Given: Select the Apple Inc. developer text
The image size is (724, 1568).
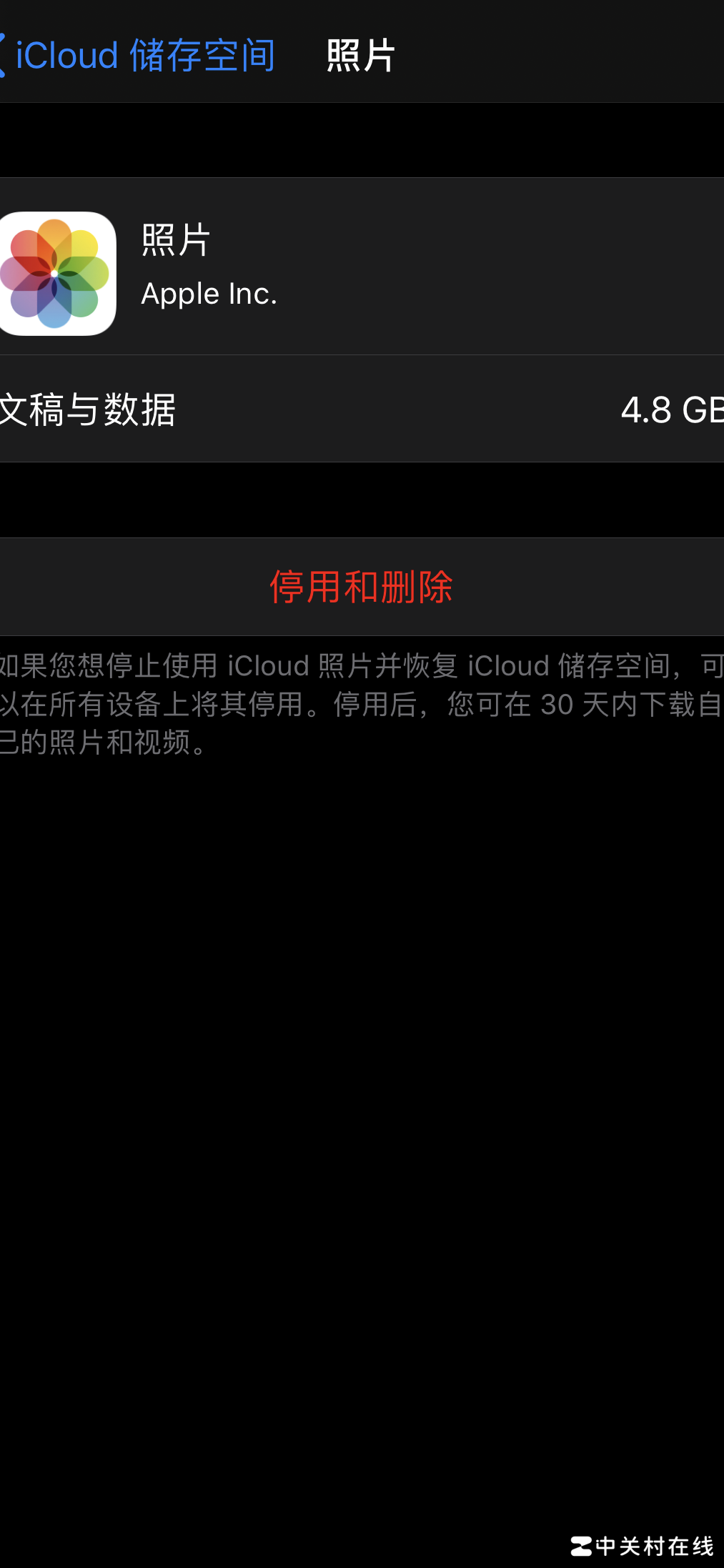Looking at the screenshot, I should pos(209,294).
